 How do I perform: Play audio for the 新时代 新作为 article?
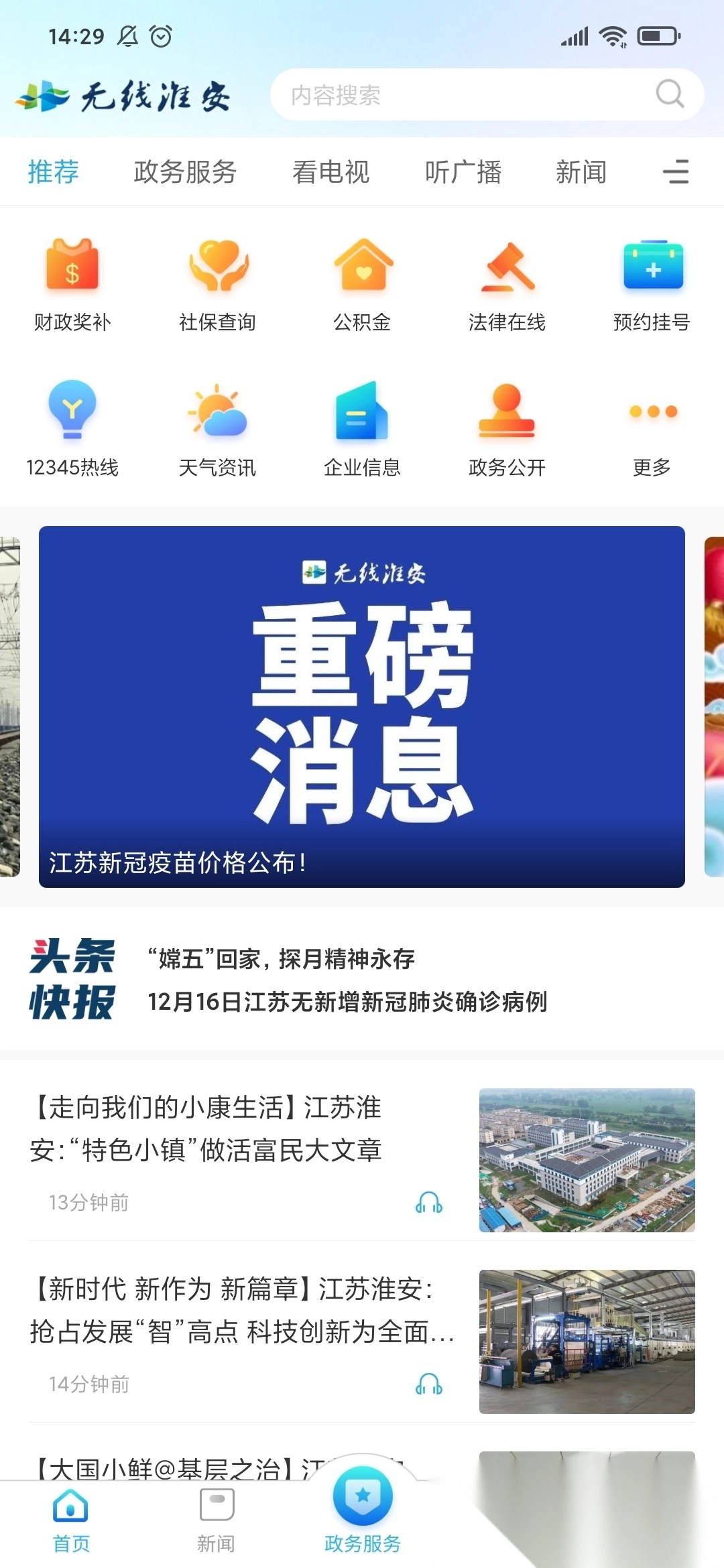coord(428,1384)
